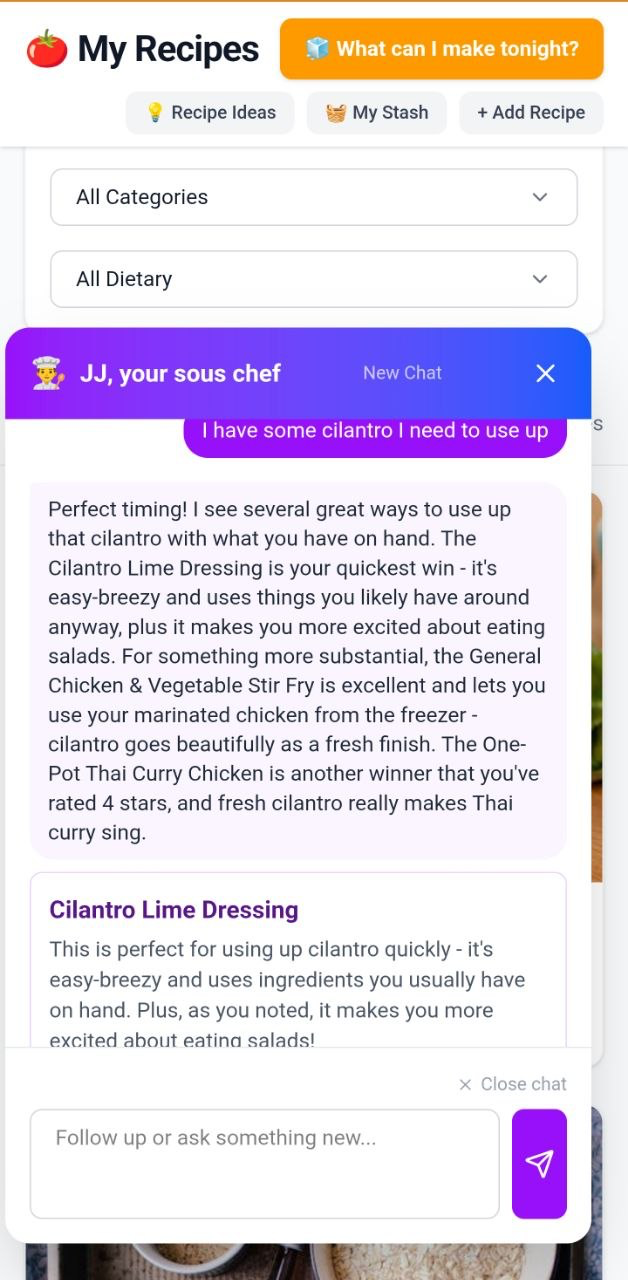This screenshot has width=628, height=1280.
Task: Start a New Chat with JJ
Action: point(402,373)
